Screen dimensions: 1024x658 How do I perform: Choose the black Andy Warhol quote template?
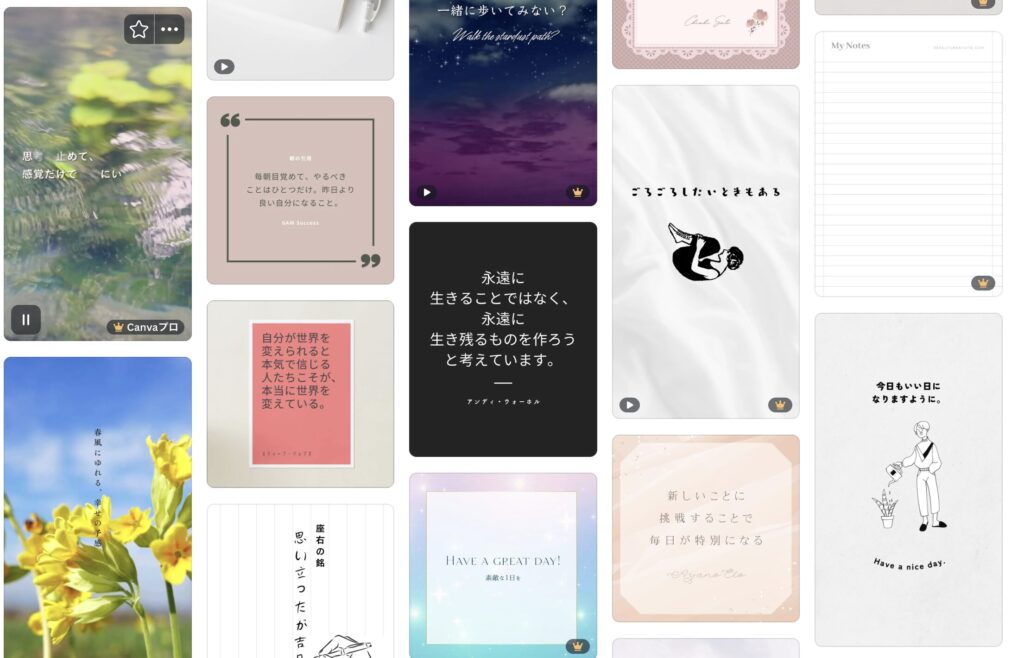(x=502, y=339)
